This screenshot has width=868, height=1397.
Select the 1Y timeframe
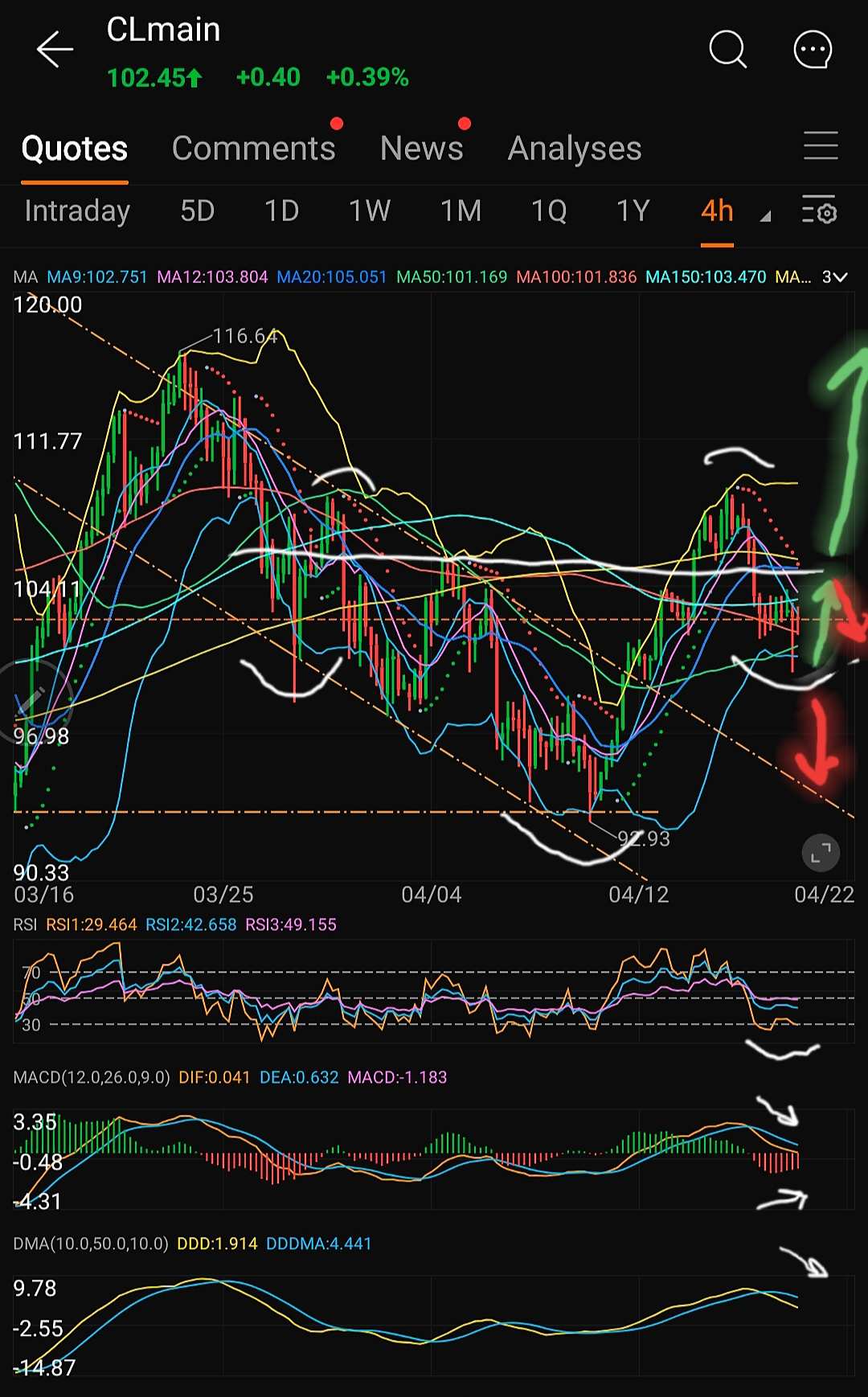pyautogui.click(x=633, y=211)
